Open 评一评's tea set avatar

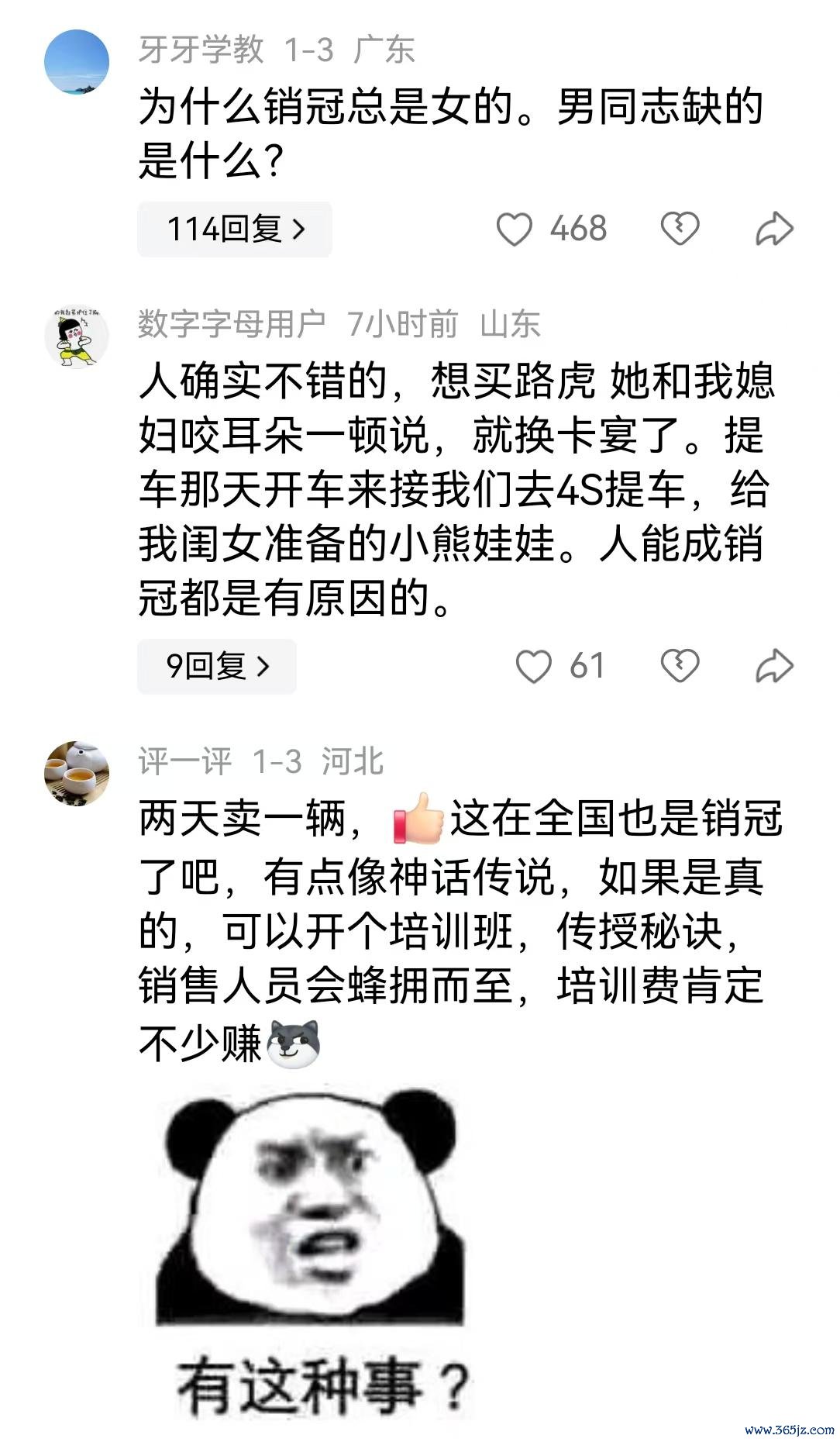point(77,774)
